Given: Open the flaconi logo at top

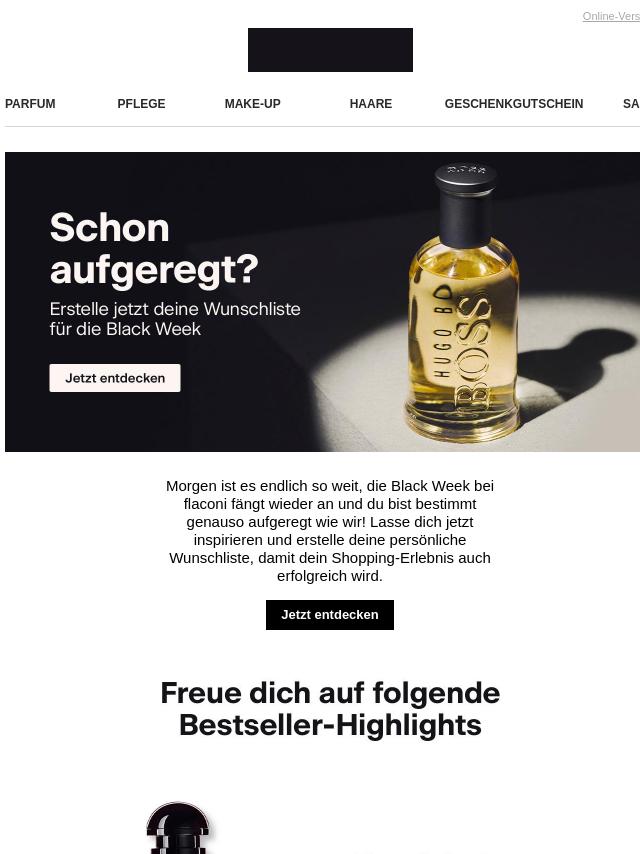Looking at the screenshot, I should tap(330, 50).
